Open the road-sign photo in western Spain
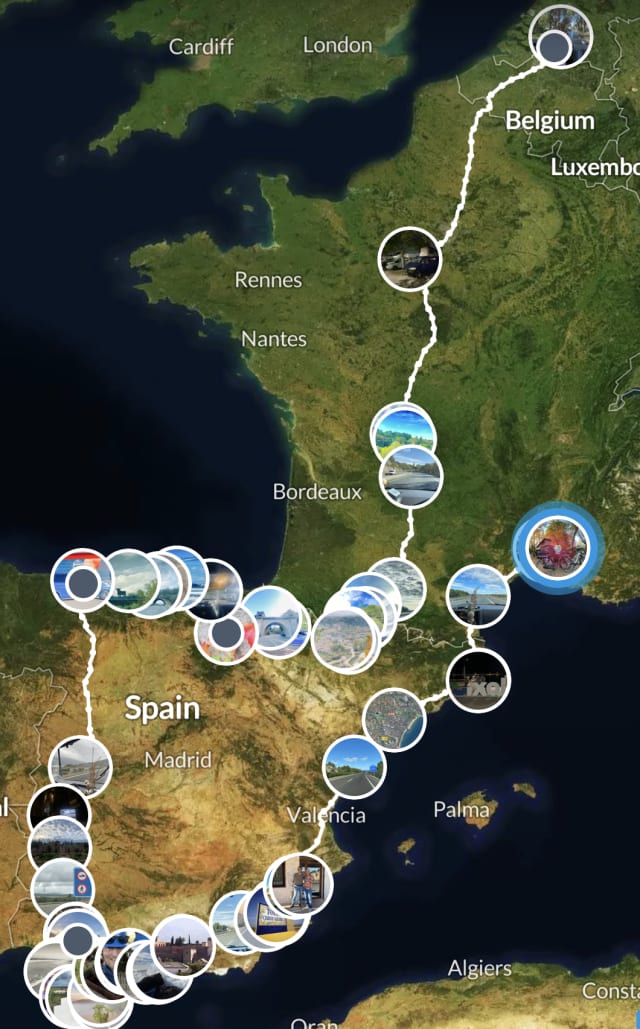 63,887
